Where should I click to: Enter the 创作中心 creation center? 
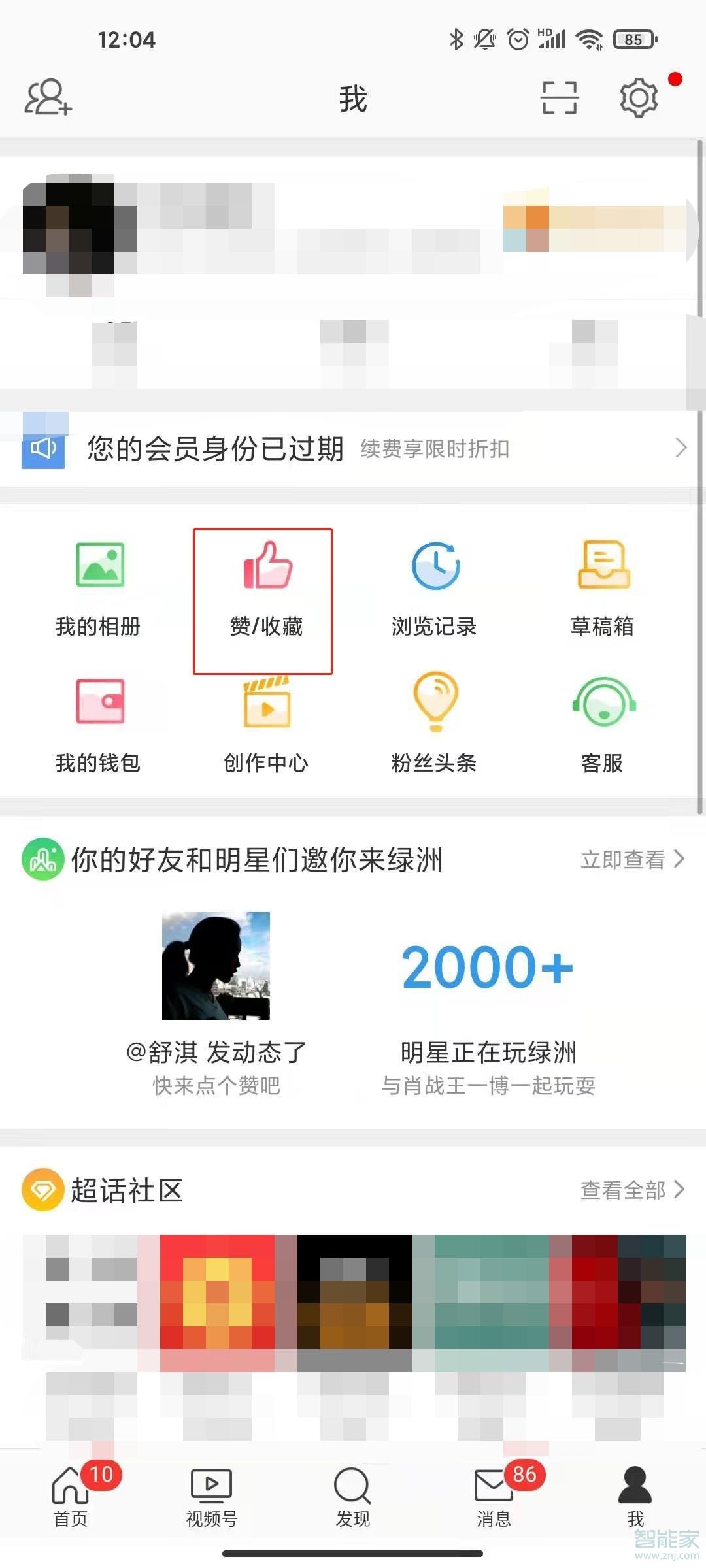click(264, 725)
